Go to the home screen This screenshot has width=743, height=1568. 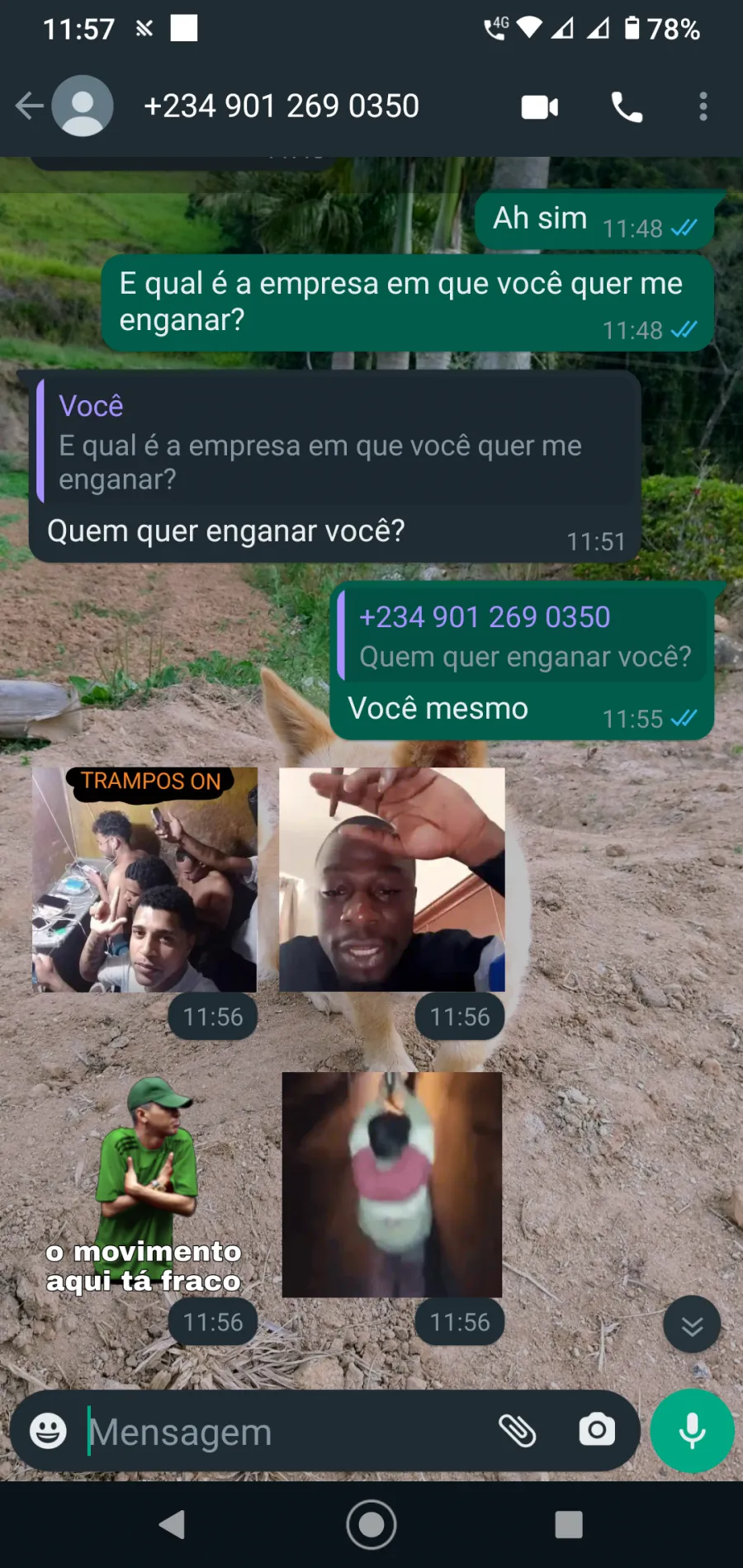(x=371, y=1524)
